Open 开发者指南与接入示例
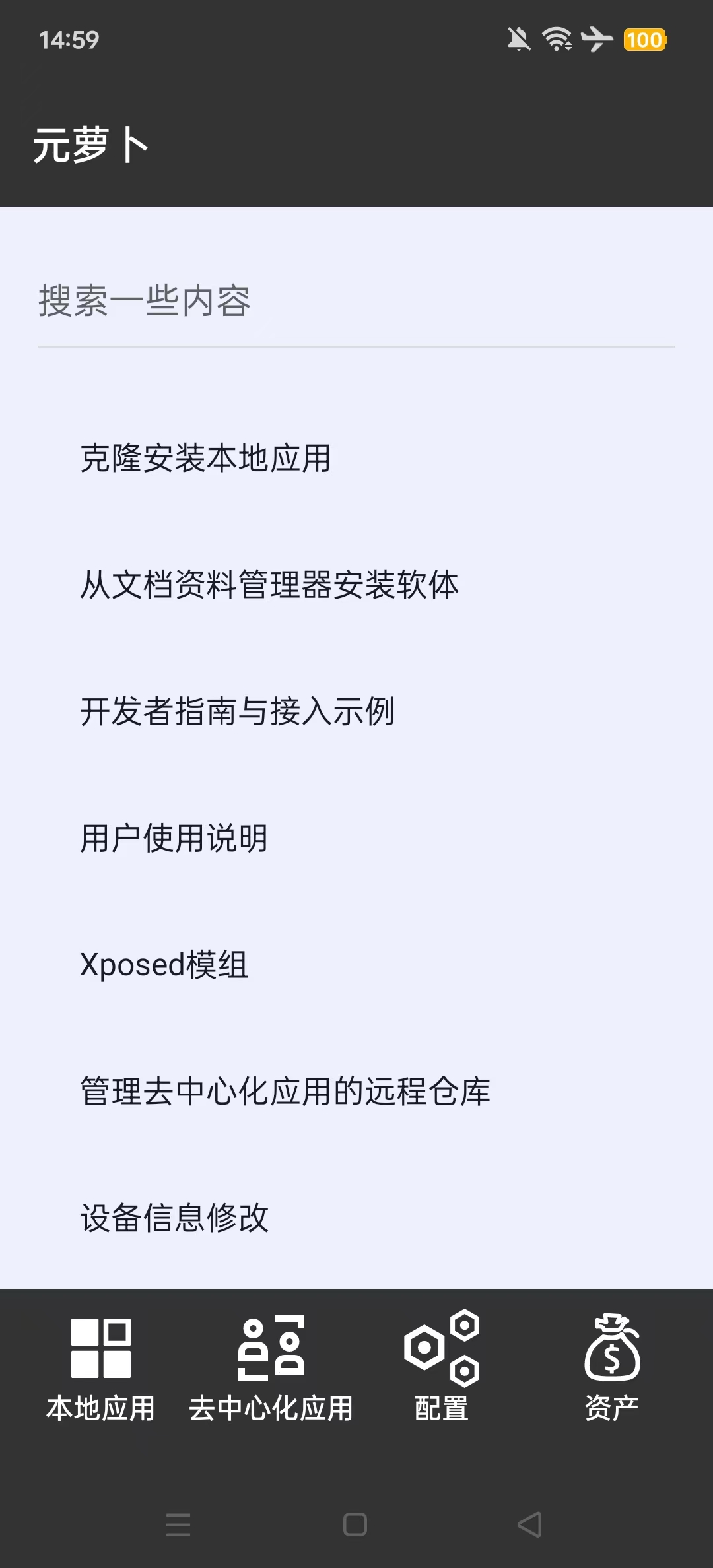This screenshot has height=1568, width=713. (x=356, y=711)
